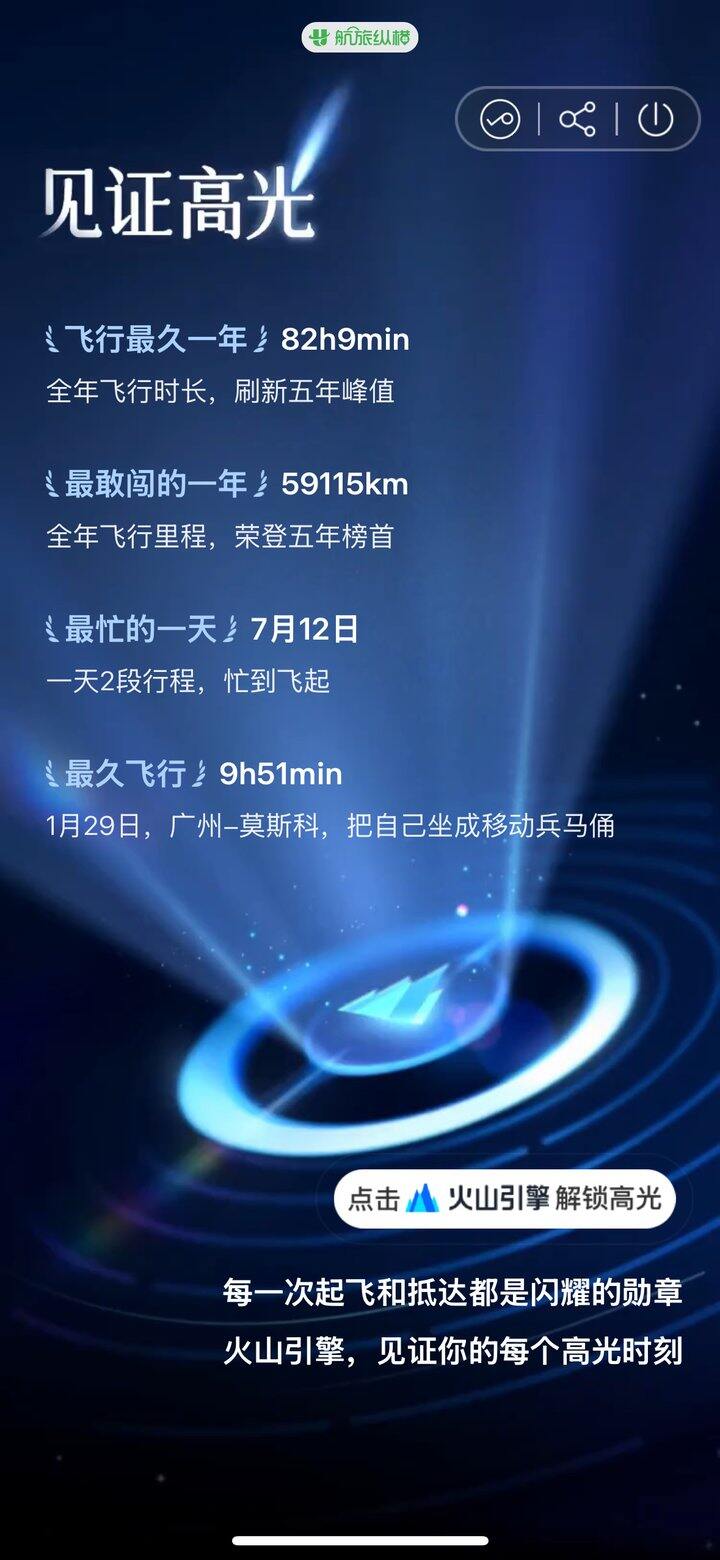This screenshot has height=1560, width=720.
Task: Share this flight highlights report
Action: pyautogui.click(x=577, y=120)
